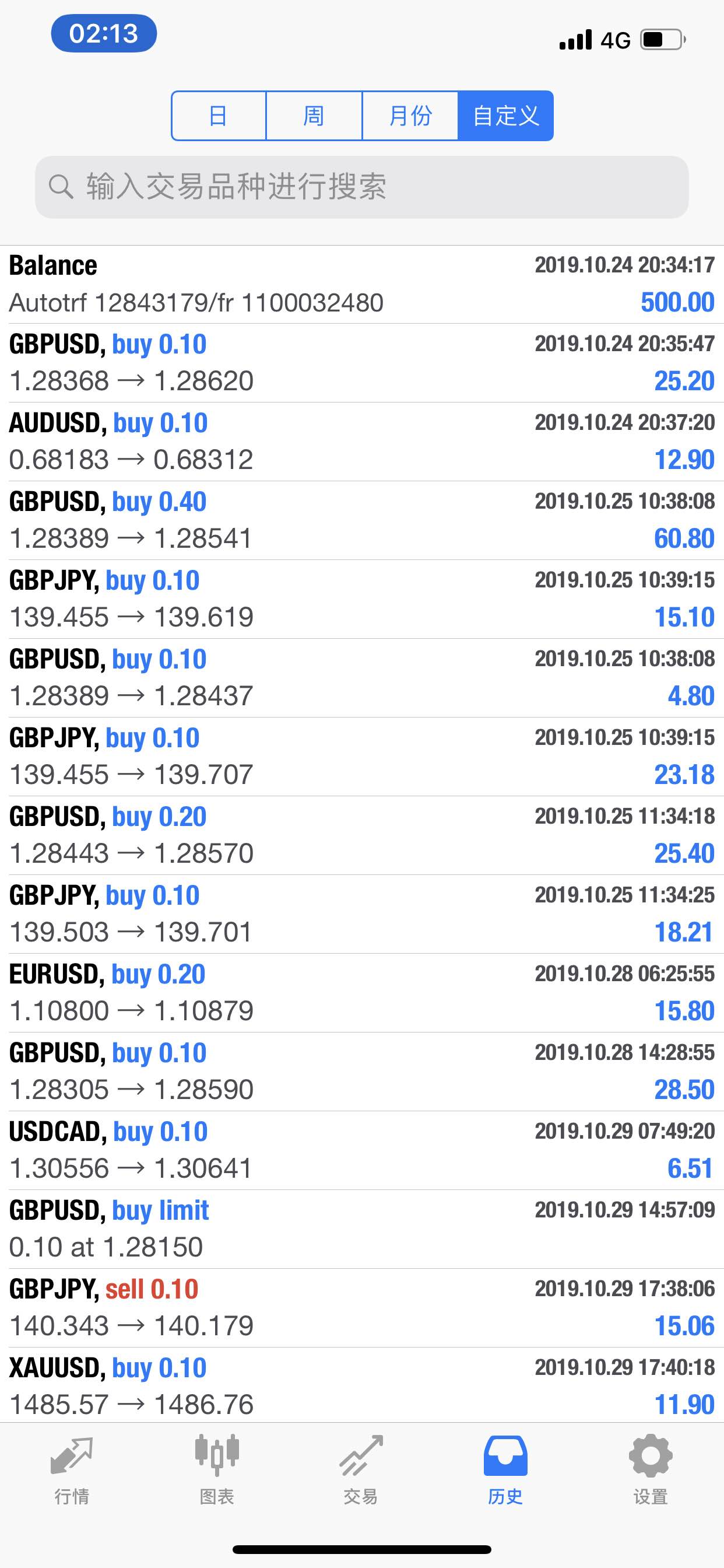Open the 历史 history tab
The height and width of the screenshot is (1568, 724).
pos(505,1470)
